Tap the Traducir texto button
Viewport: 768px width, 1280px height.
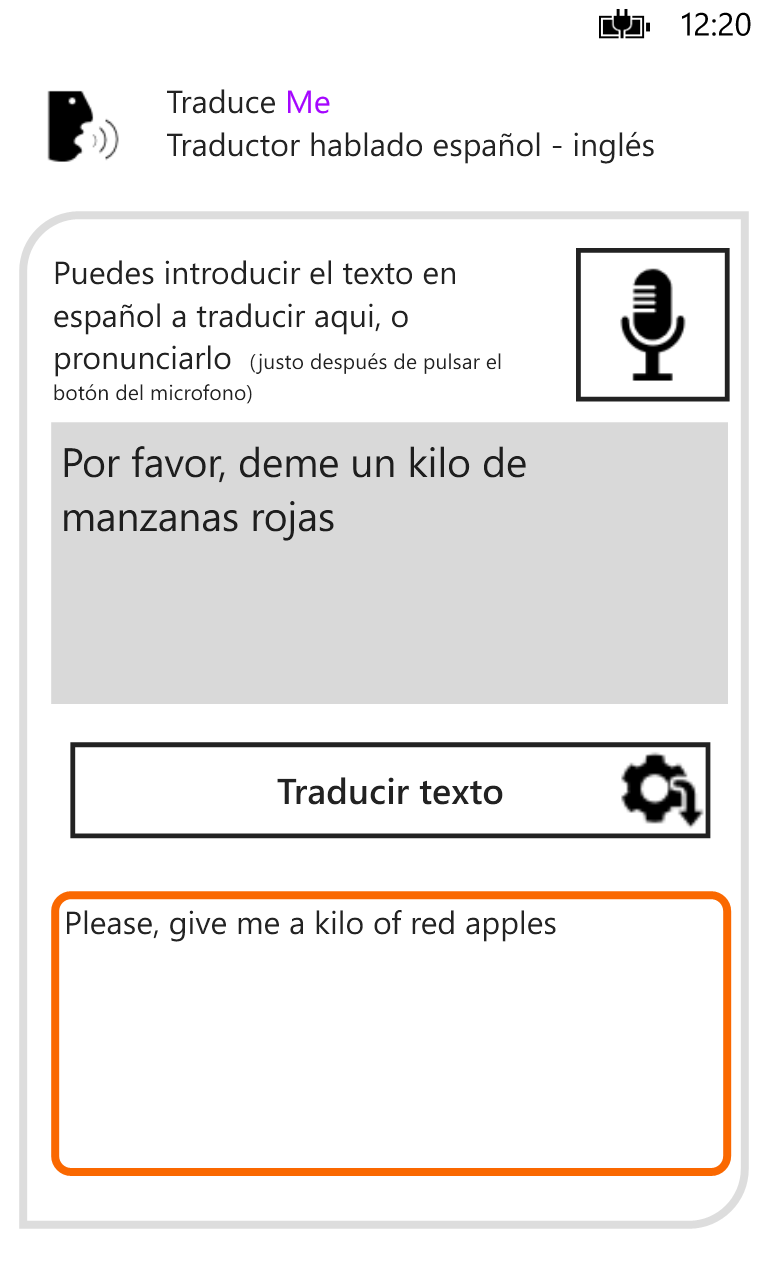click(x=390, y=791)
